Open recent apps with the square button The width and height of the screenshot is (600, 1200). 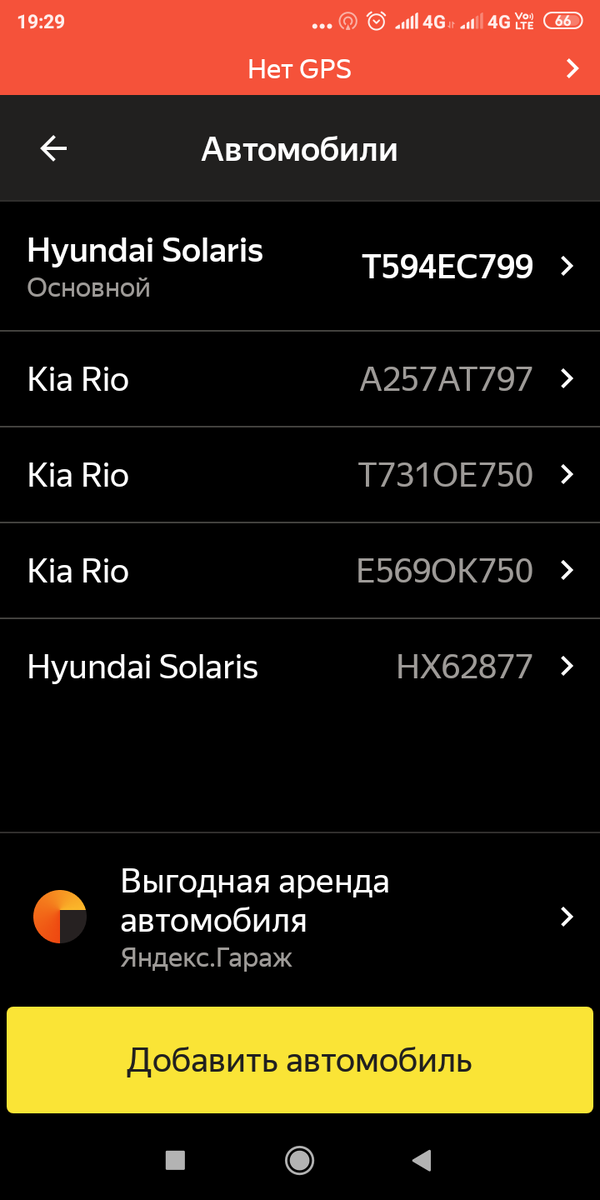pos(175,1160)
